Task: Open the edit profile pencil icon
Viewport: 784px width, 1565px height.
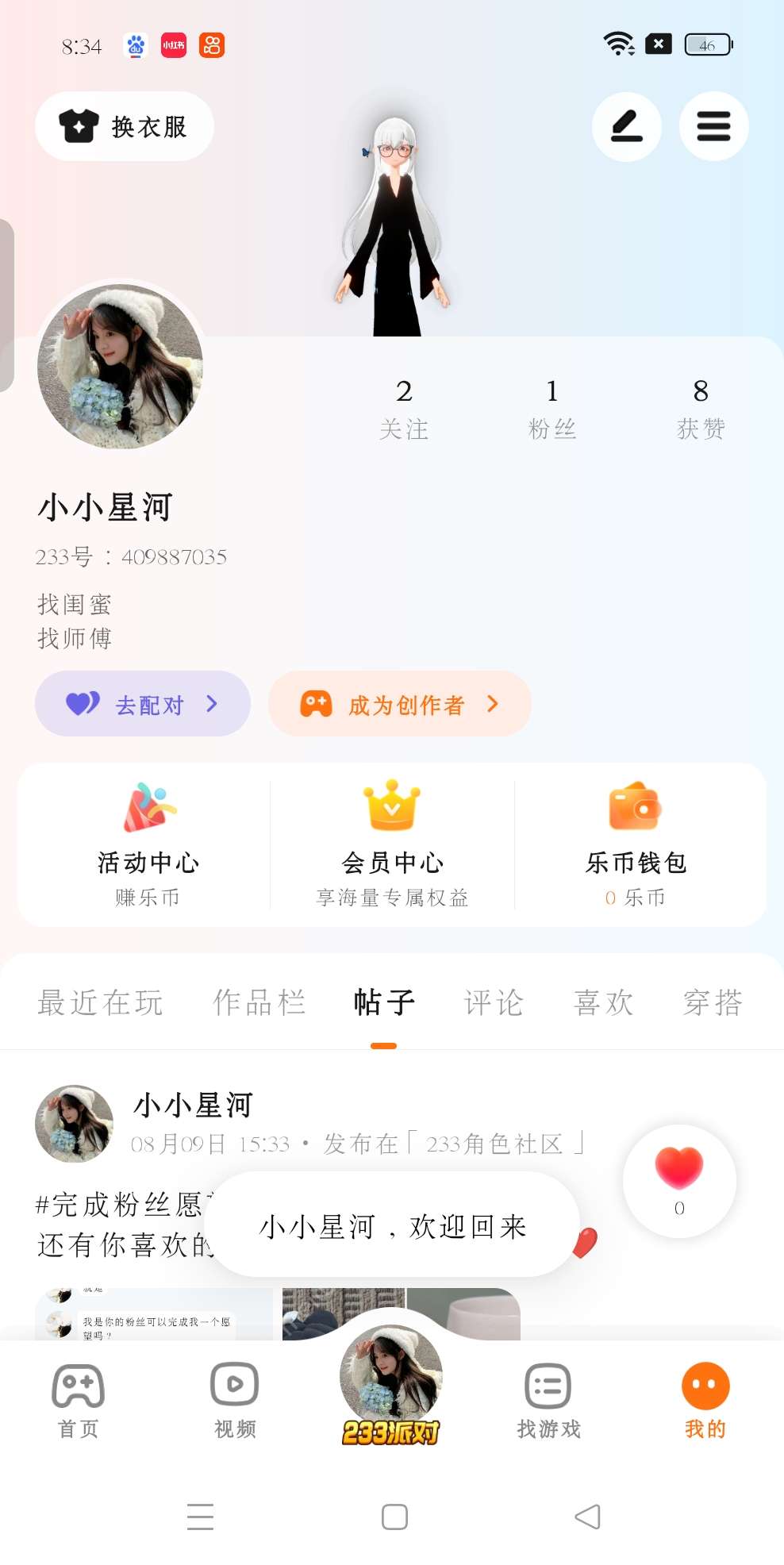Action: [627, 127]
